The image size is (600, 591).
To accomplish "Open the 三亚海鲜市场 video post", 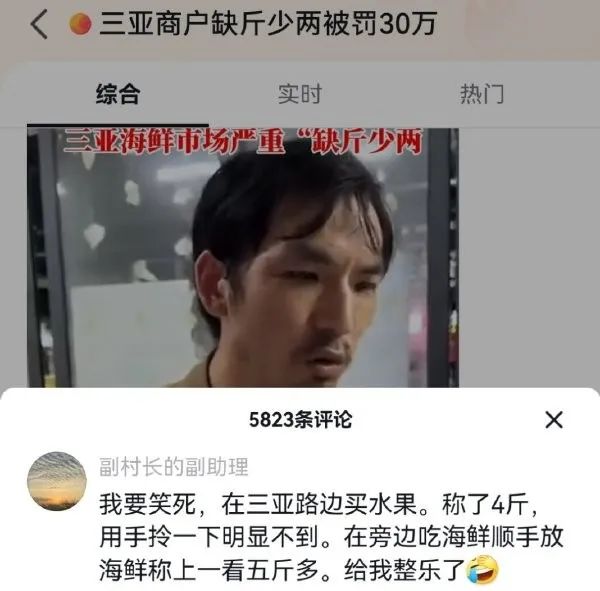I will pos(245,260).
